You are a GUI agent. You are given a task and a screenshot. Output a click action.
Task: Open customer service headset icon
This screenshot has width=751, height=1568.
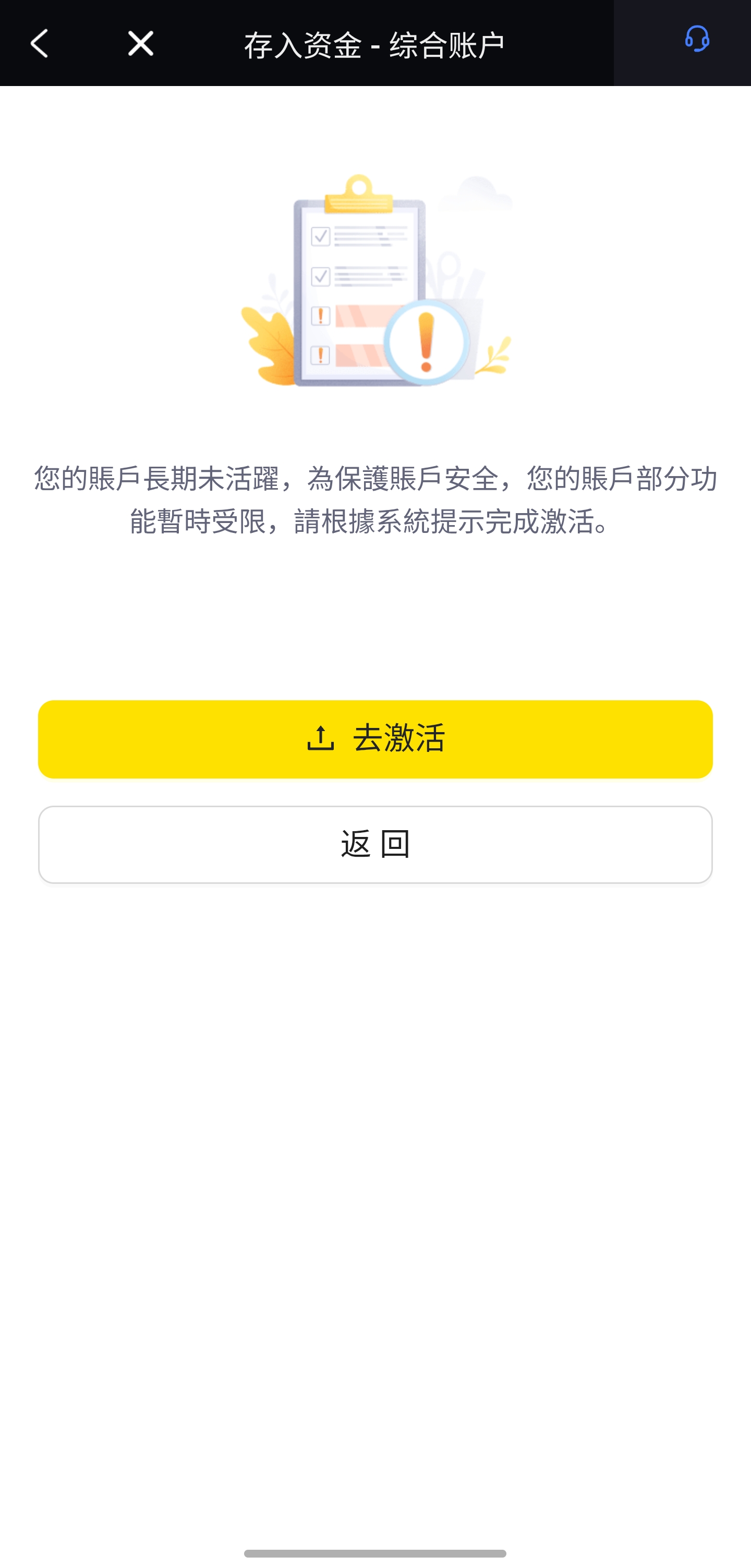[696, 39]
